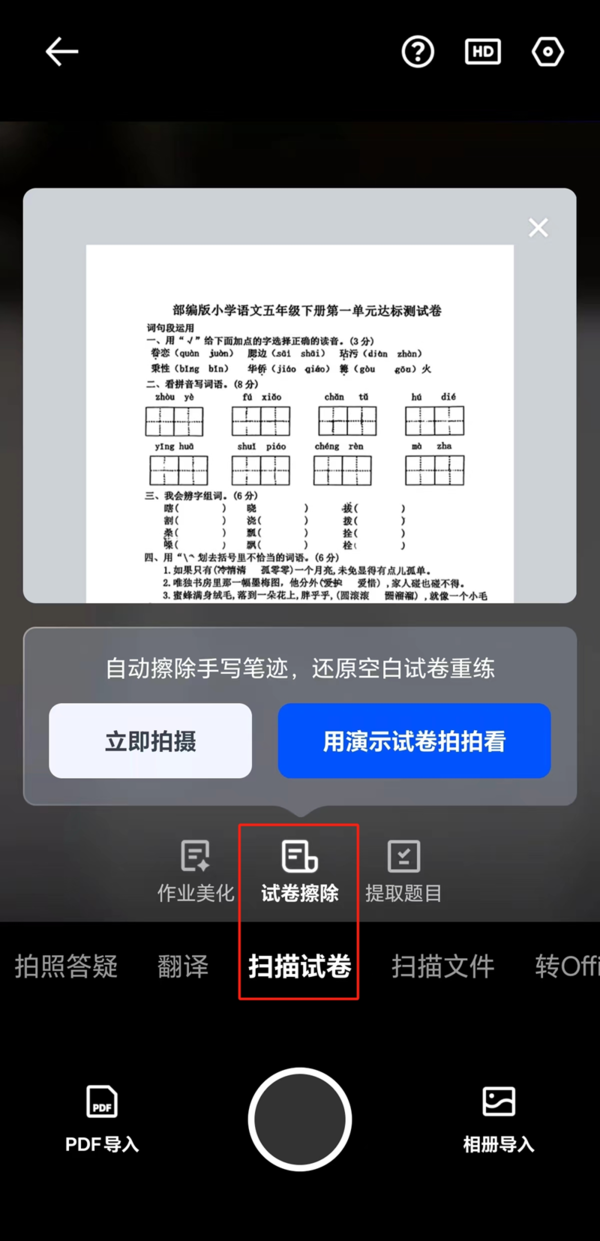
Task: Open the camera settings icon
Action: (x=548, y=52)
